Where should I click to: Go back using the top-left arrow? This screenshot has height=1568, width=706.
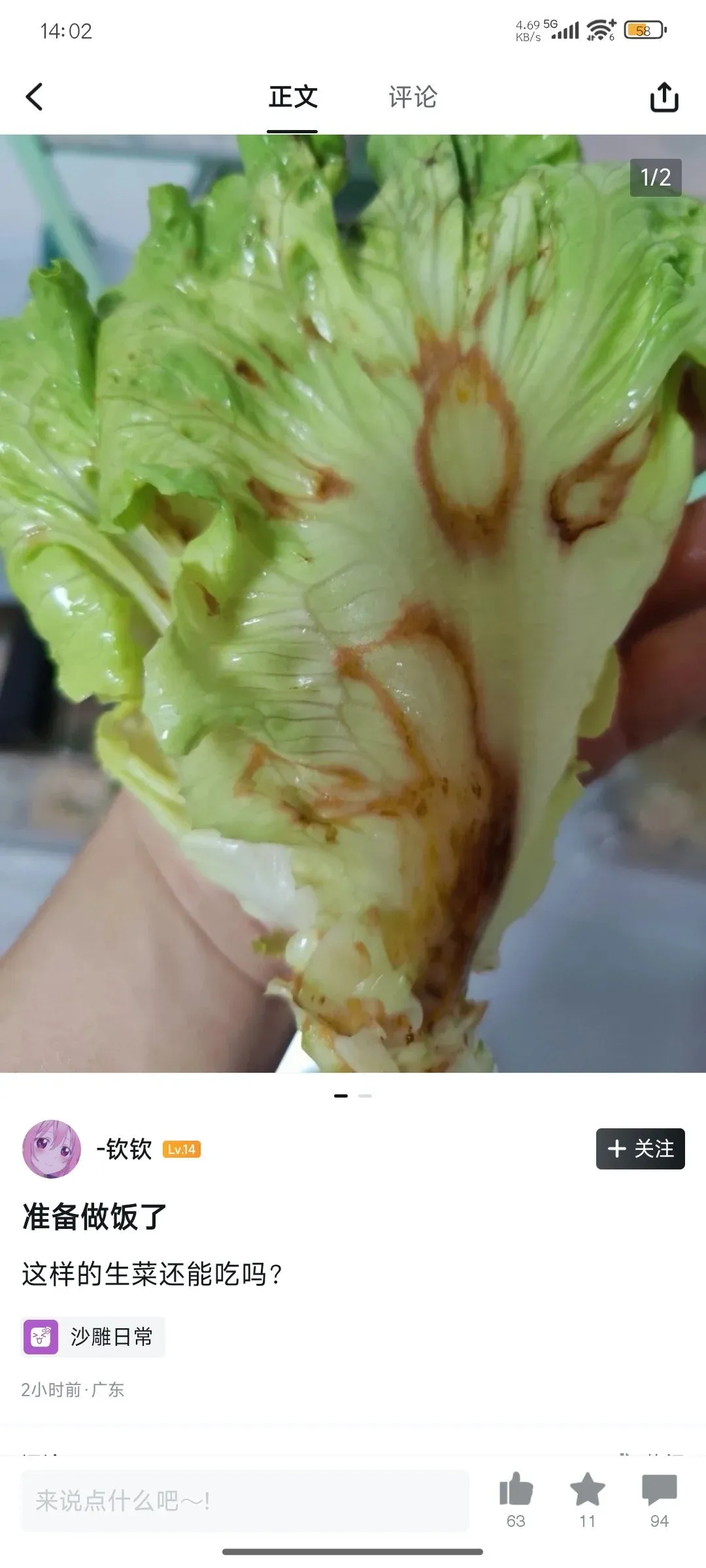[x=35, y=97]
